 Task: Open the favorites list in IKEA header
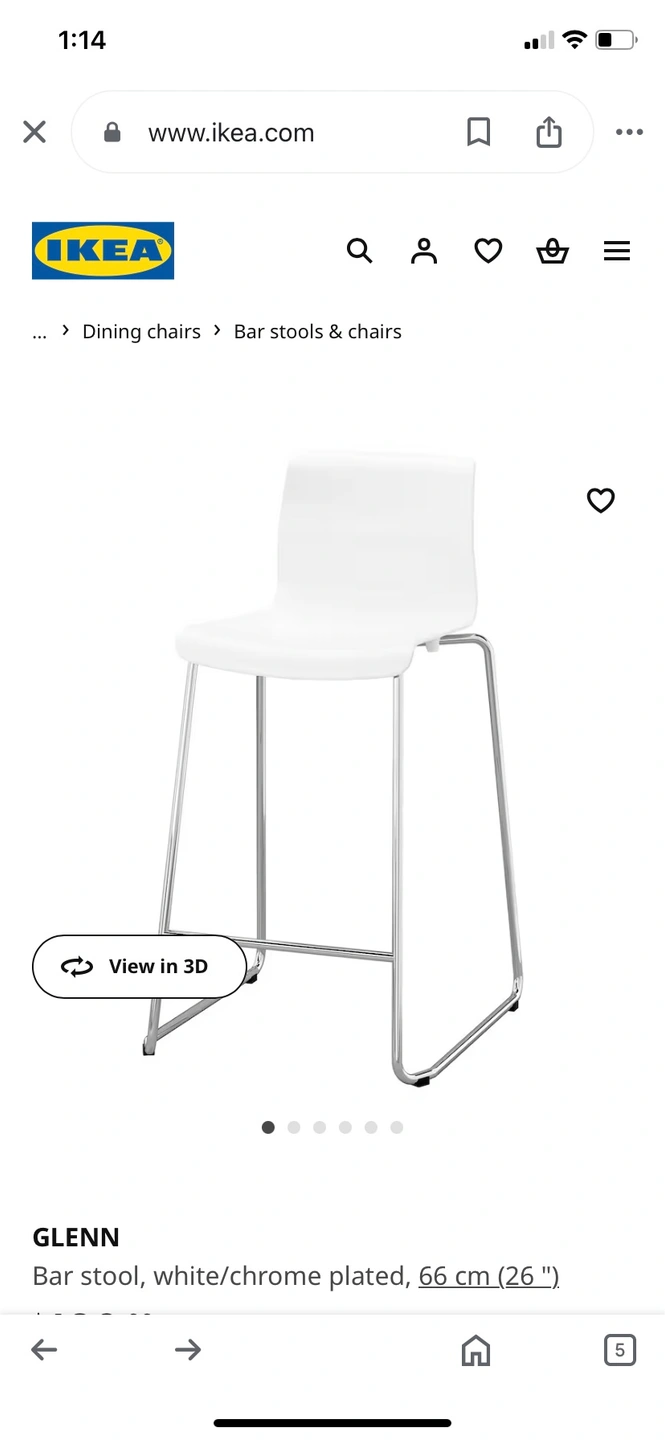(x=488, y=251)
